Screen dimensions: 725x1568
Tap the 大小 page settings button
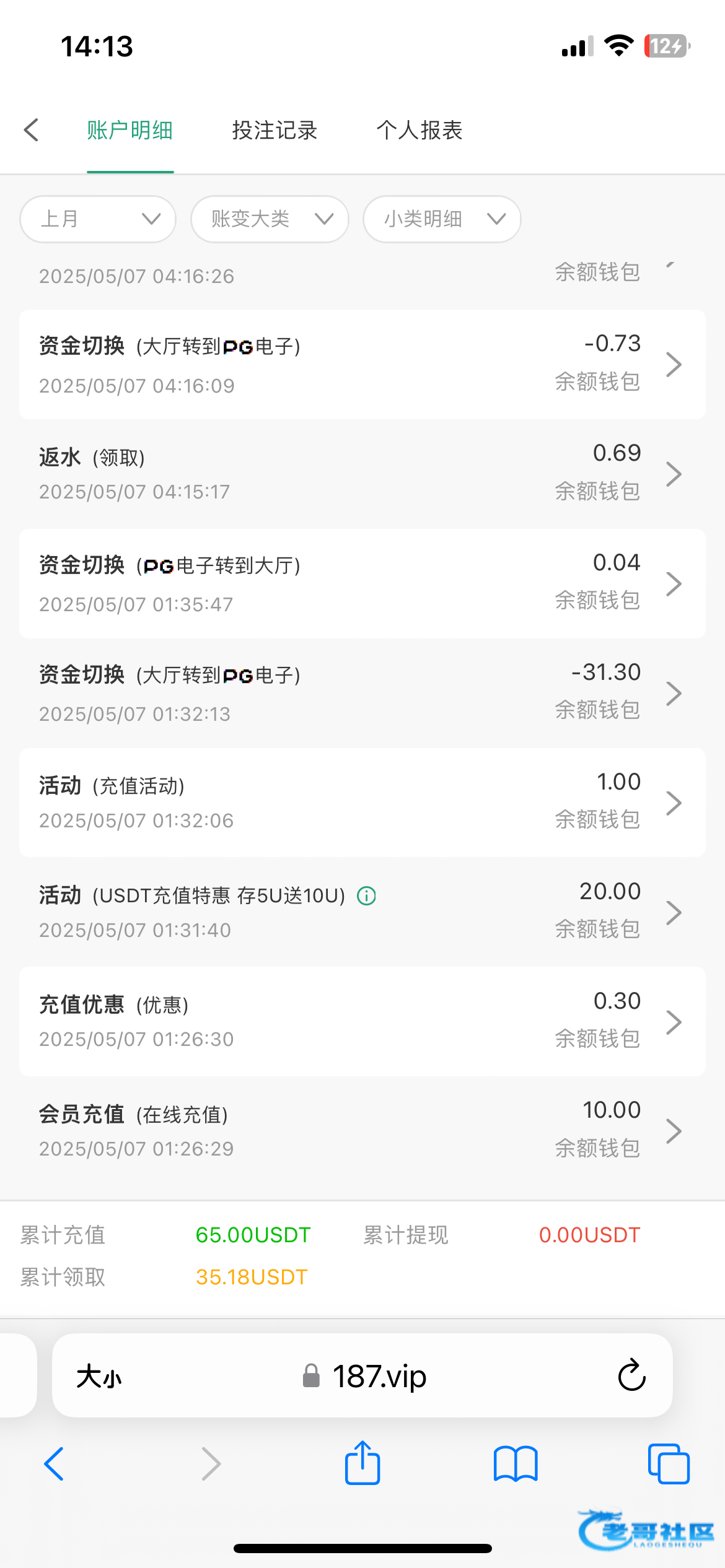tap(99, 1376)
